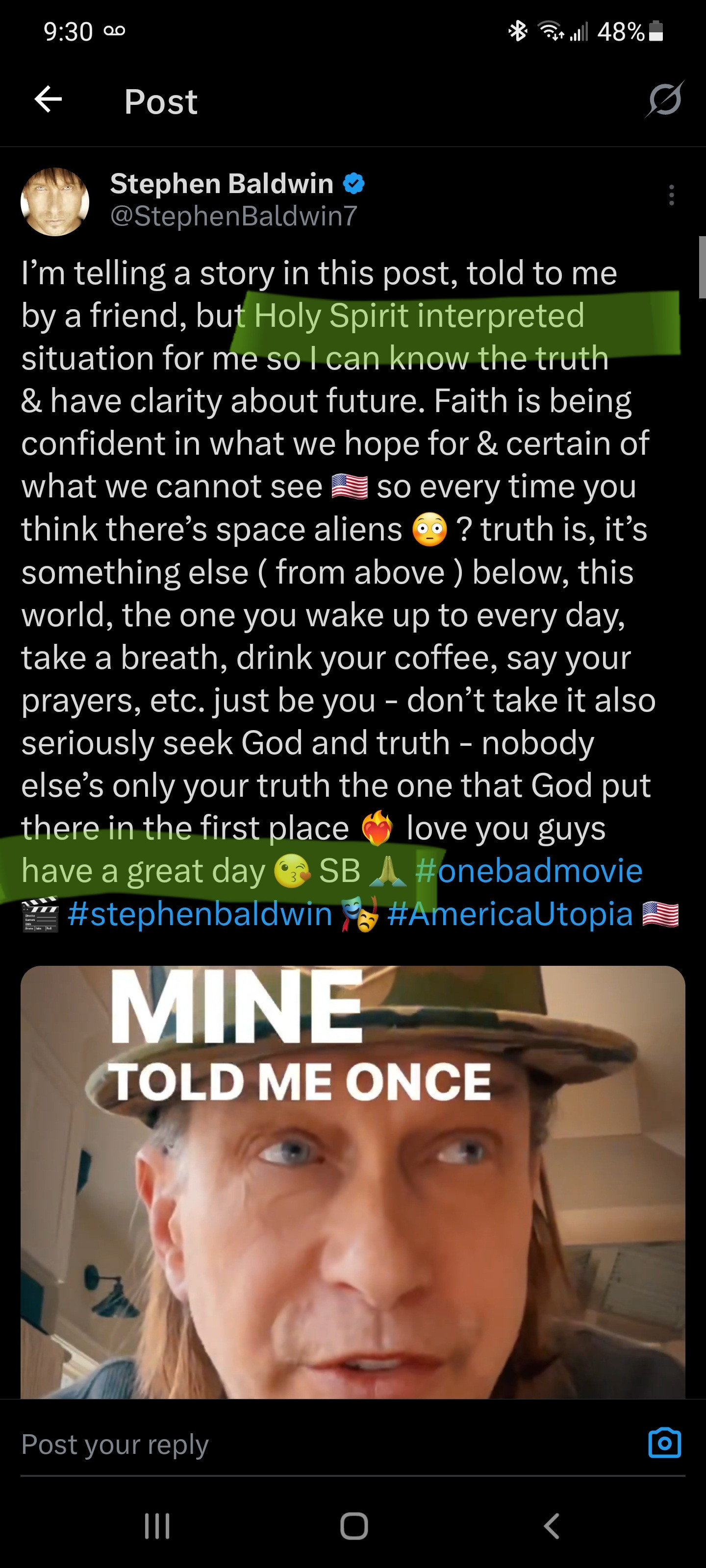Viewport: 706px width, 1568px height.
Task: Open the #onebadmovie hashtag
Action: [529, 870]
